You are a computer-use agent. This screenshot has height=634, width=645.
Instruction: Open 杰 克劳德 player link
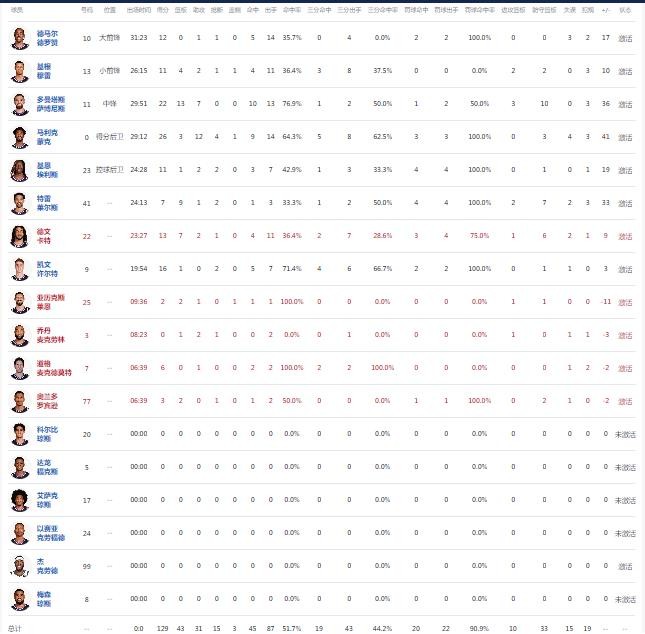click(x=46, y=566)
